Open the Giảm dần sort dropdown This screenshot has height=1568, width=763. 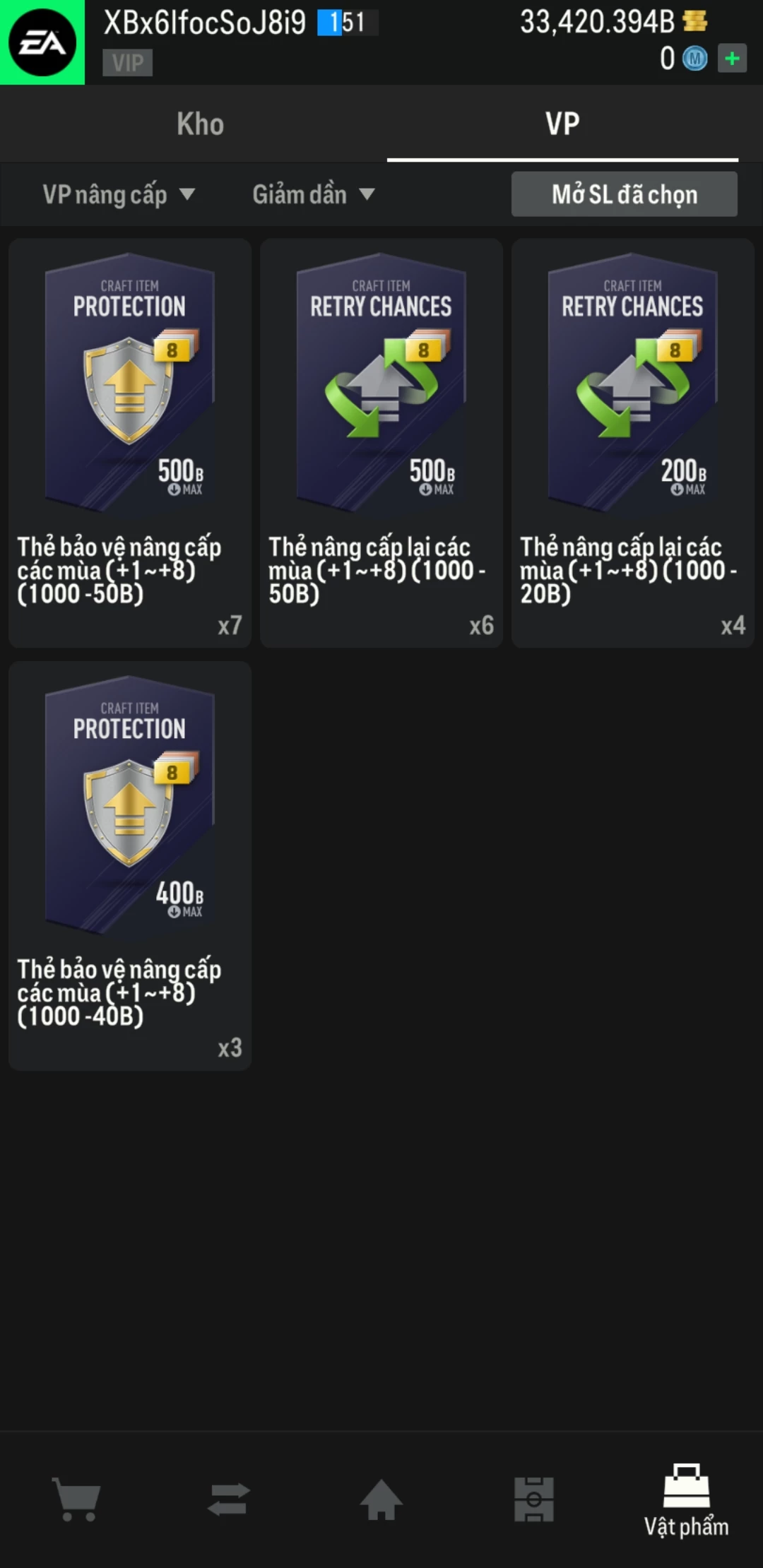(313, 194)
